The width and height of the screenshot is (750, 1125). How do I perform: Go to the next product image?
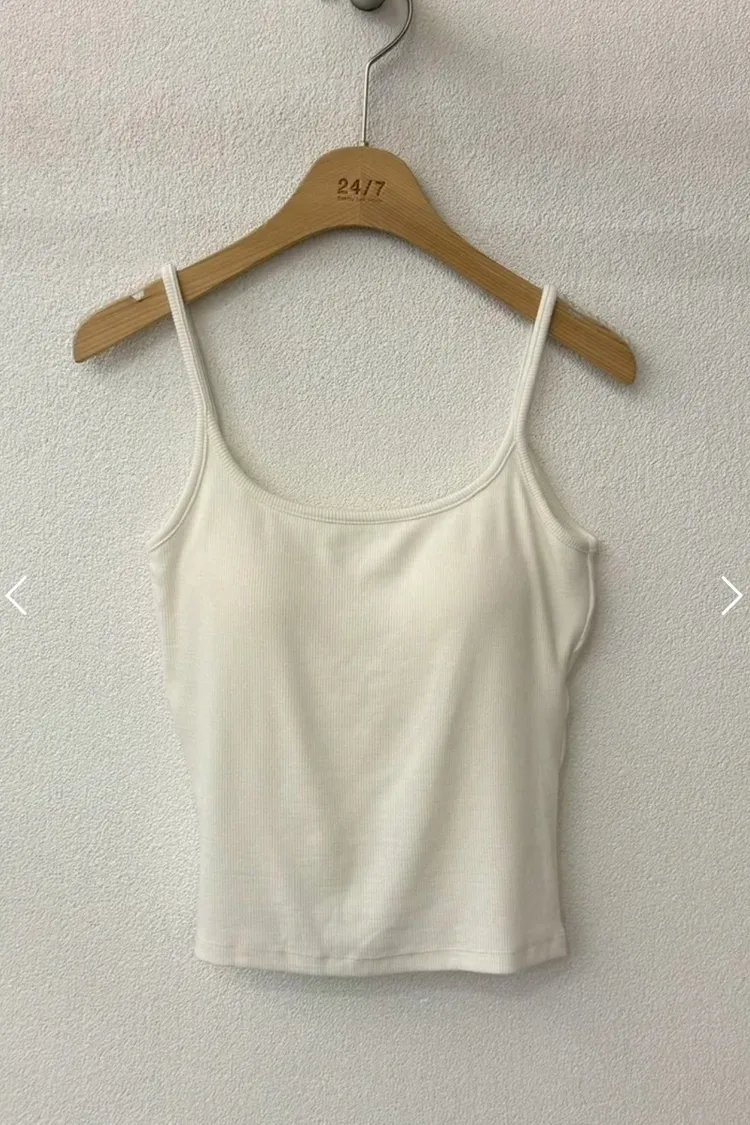click(731, 596)
